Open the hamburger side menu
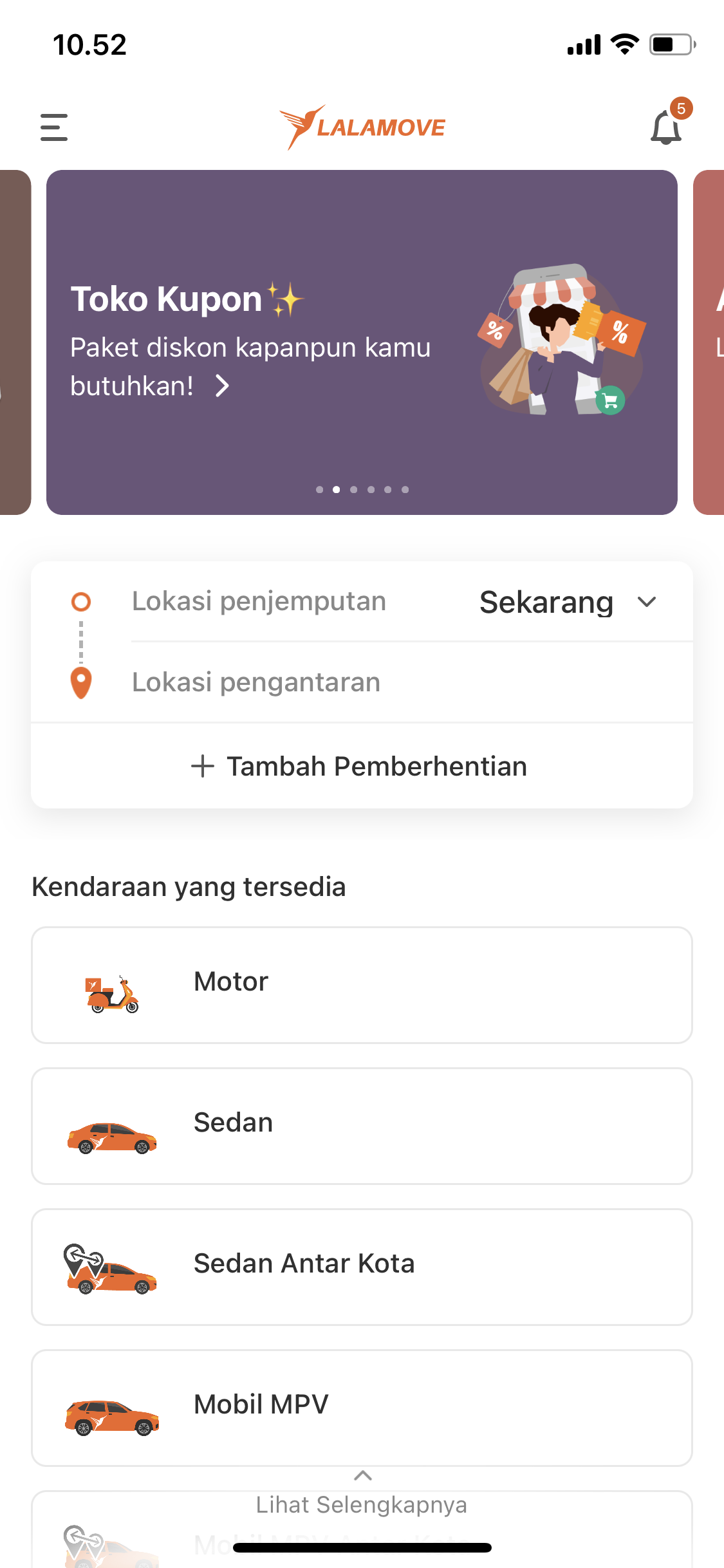Screen dimensions: 724x1568 click(x=54, y=127)
